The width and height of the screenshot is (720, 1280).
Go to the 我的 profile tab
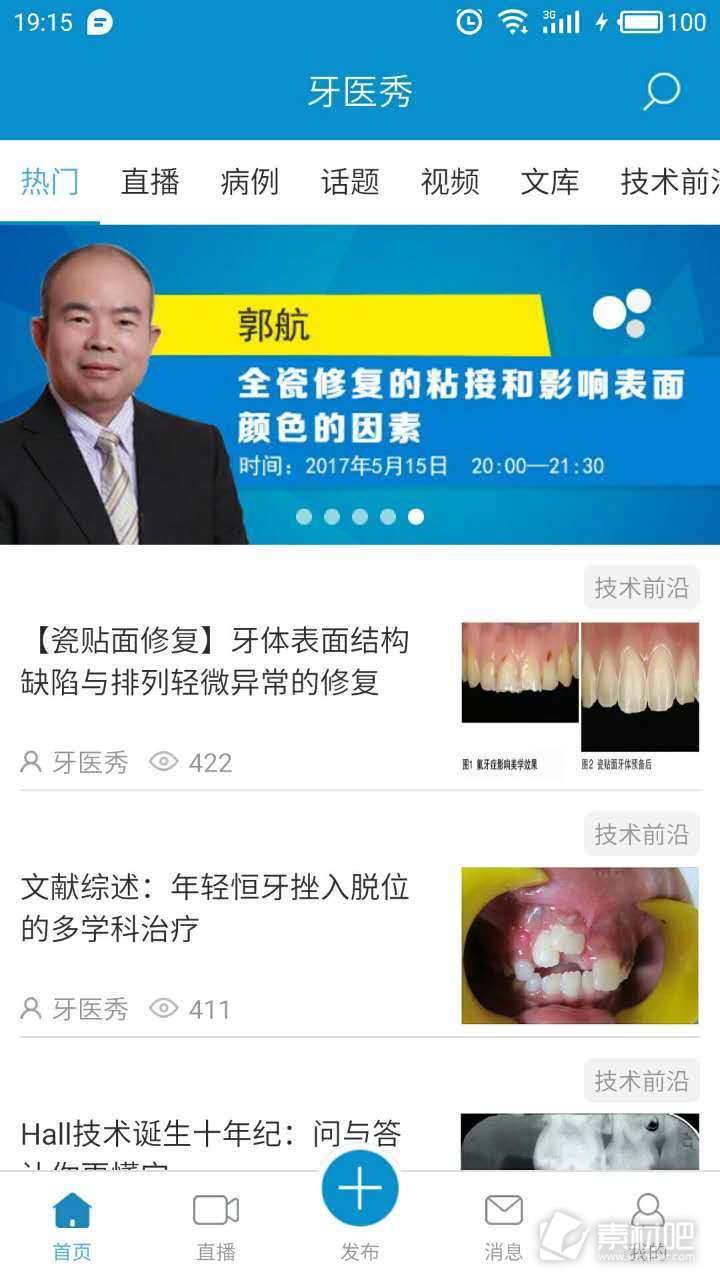(648, 1225)
